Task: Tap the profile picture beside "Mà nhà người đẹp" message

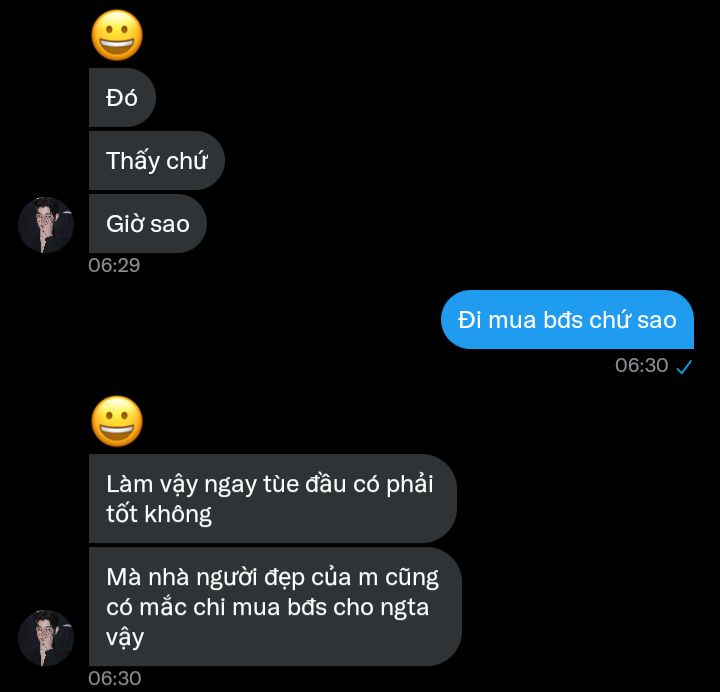Action: (x=46, y=638)
